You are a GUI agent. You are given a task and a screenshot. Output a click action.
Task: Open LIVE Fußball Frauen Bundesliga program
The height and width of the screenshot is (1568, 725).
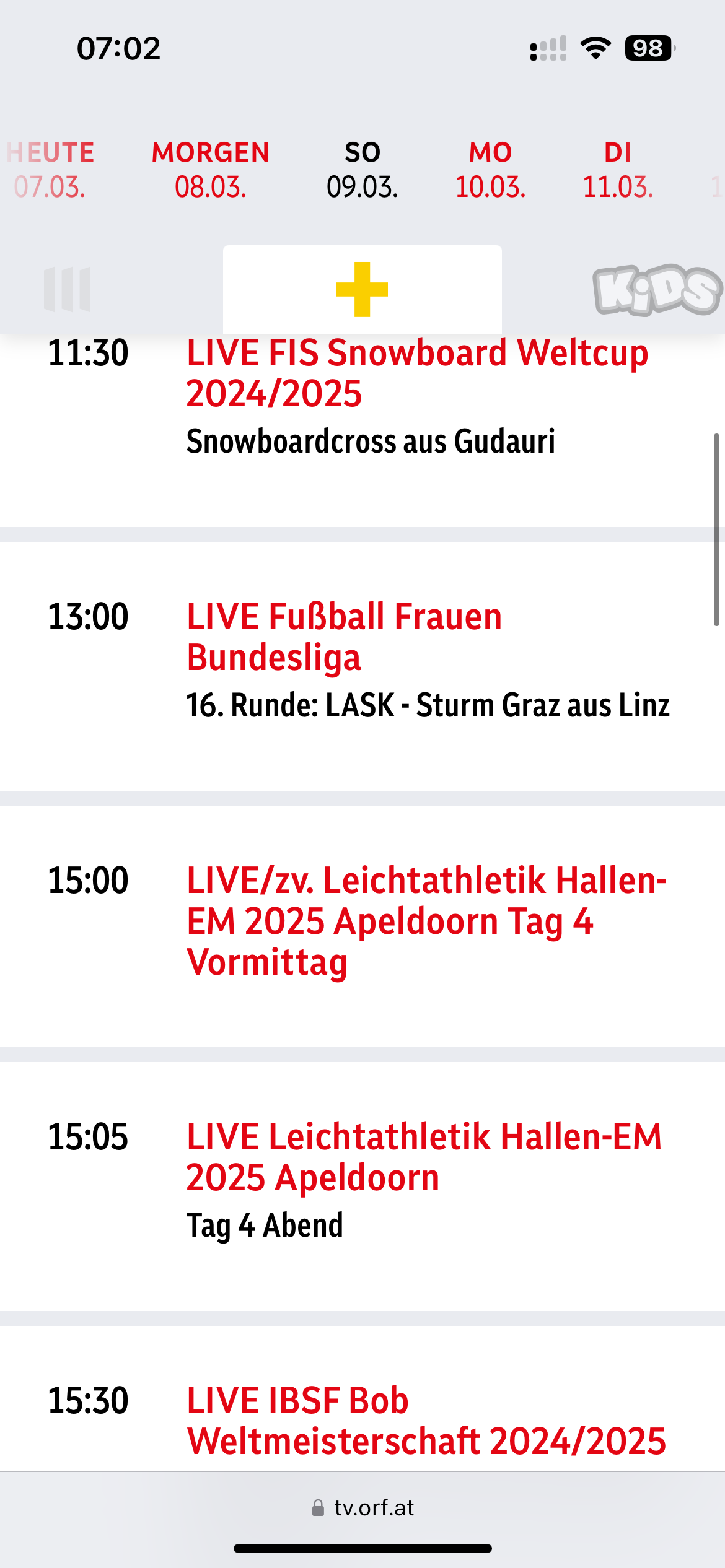[x=345, y=637]
